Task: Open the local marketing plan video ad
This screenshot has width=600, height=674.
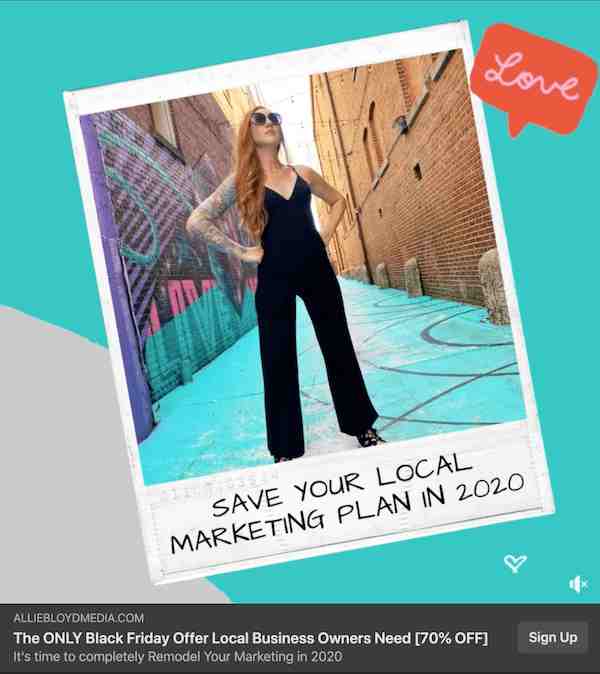Action: coord(300,300)
